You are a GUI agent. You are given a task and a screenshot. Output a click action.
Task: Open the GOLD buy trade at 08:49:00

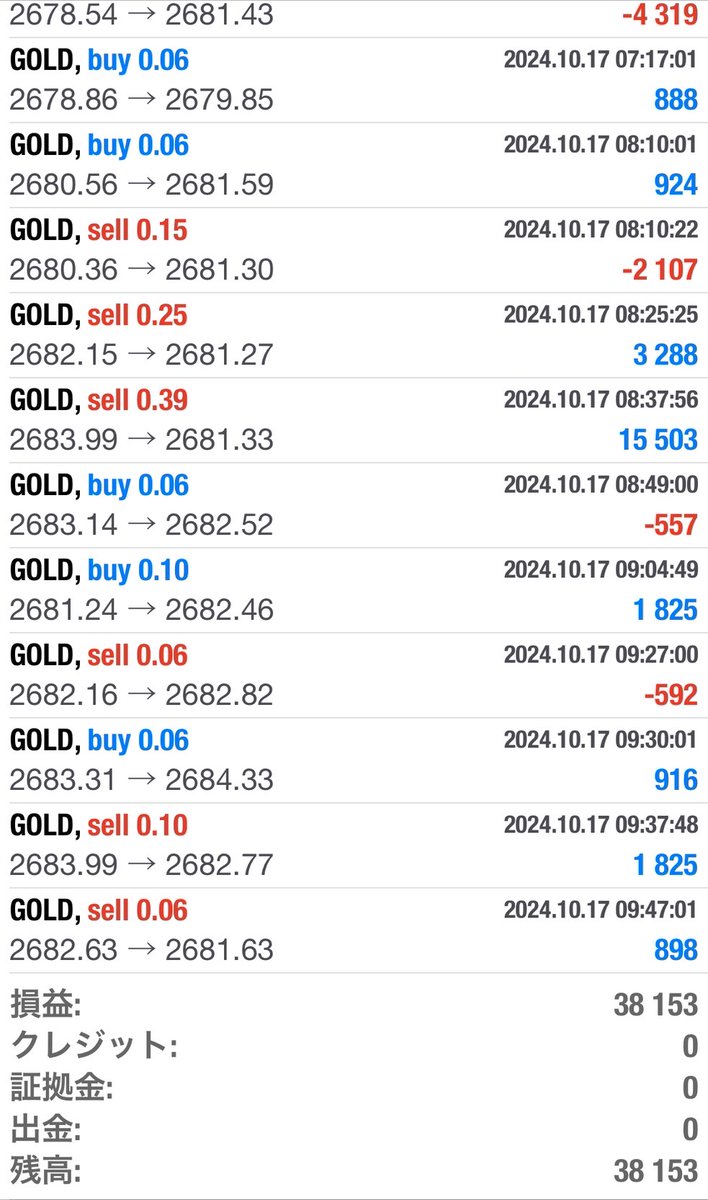coord(354,505)
